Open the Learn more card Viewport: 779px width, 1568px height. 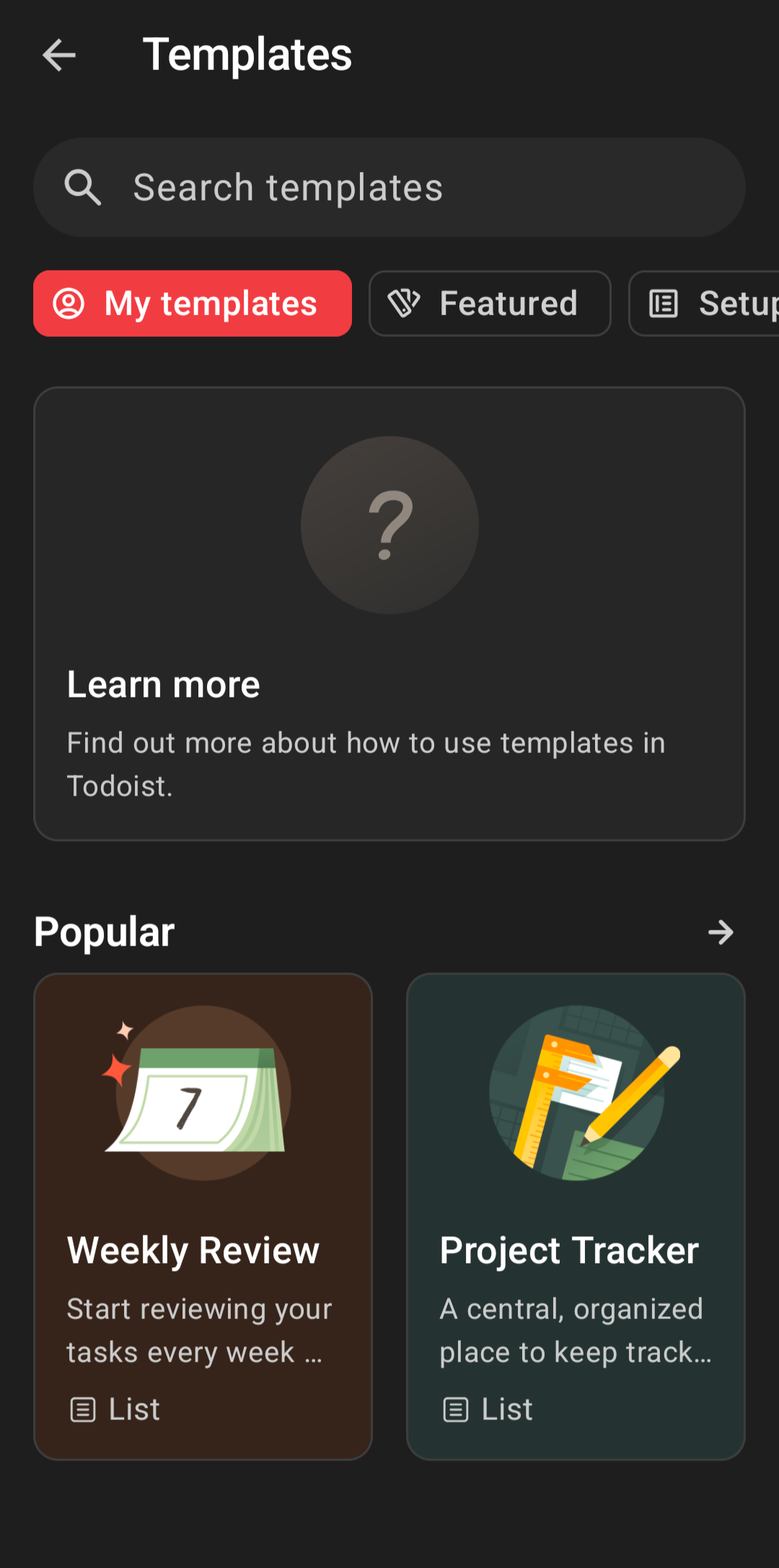pyautogui.click(x=389, y=614)
